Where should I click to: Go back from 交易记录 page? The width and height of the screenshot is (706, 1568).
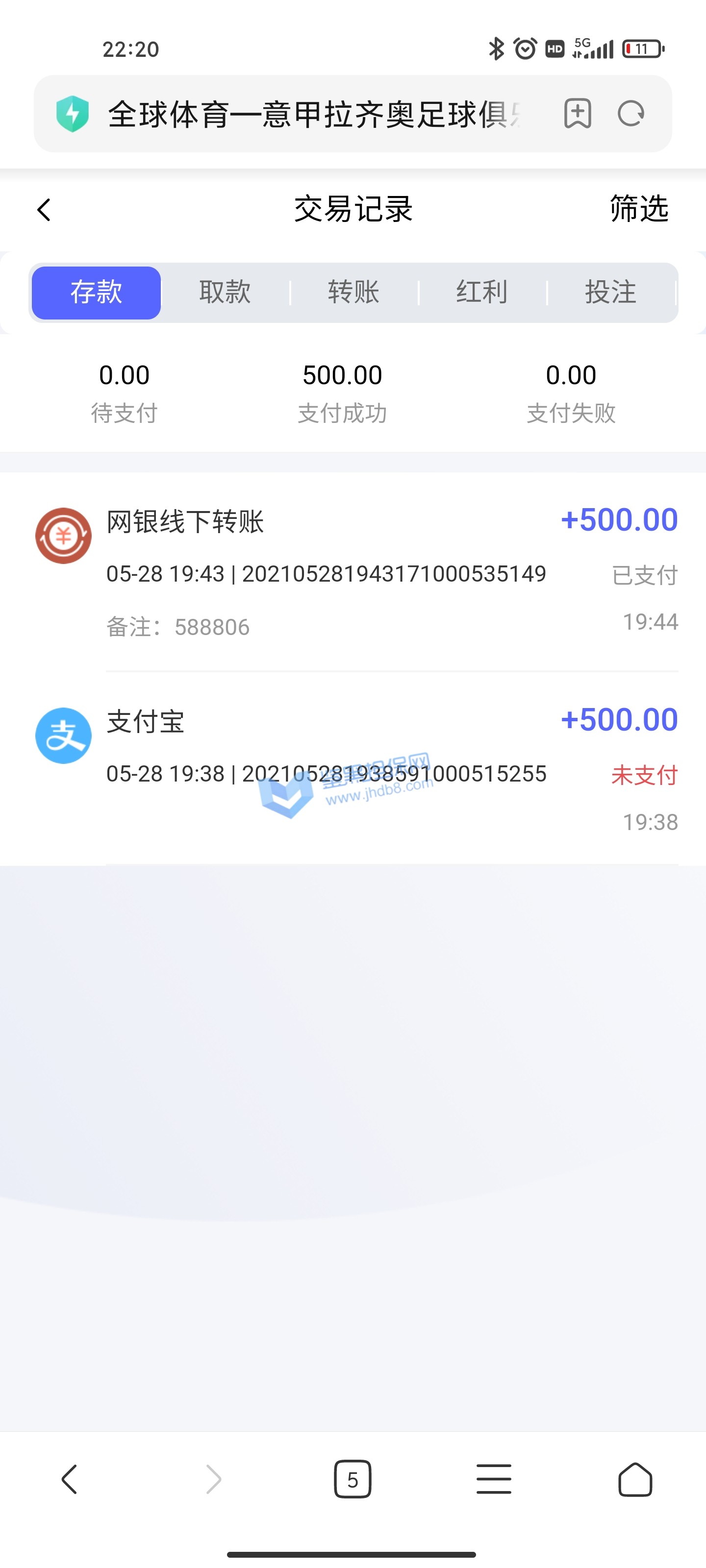click(x=44, y=210)
